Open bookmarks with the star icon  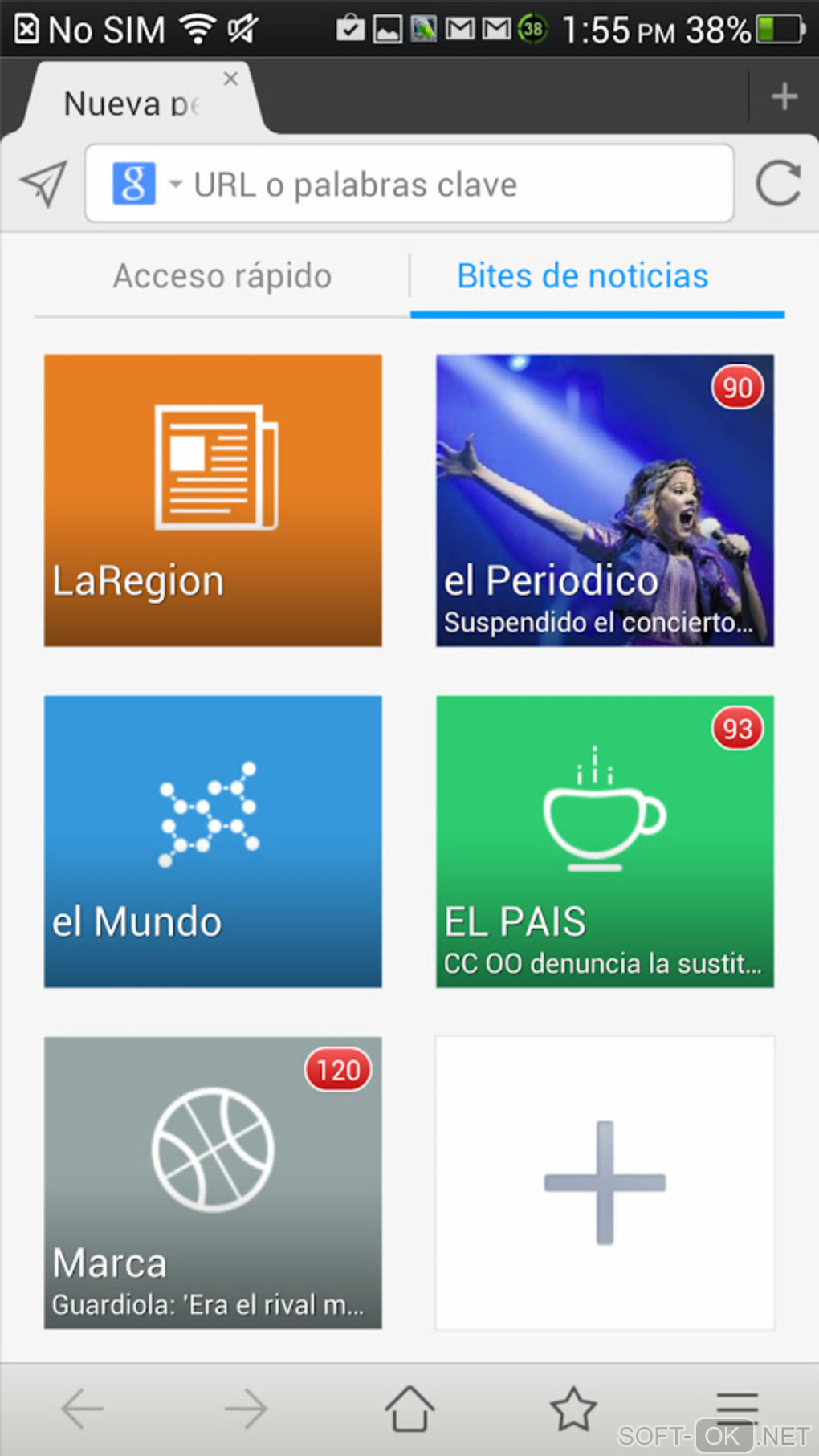[x=573, y=1409]
